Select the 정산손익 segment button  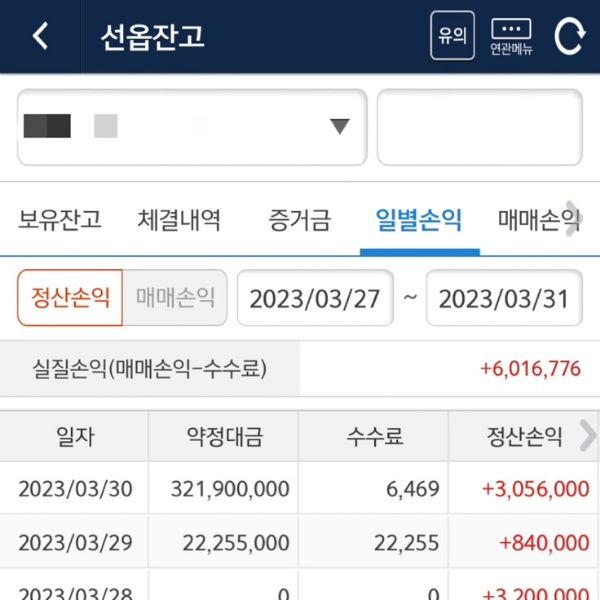click(x=70, y=297)
